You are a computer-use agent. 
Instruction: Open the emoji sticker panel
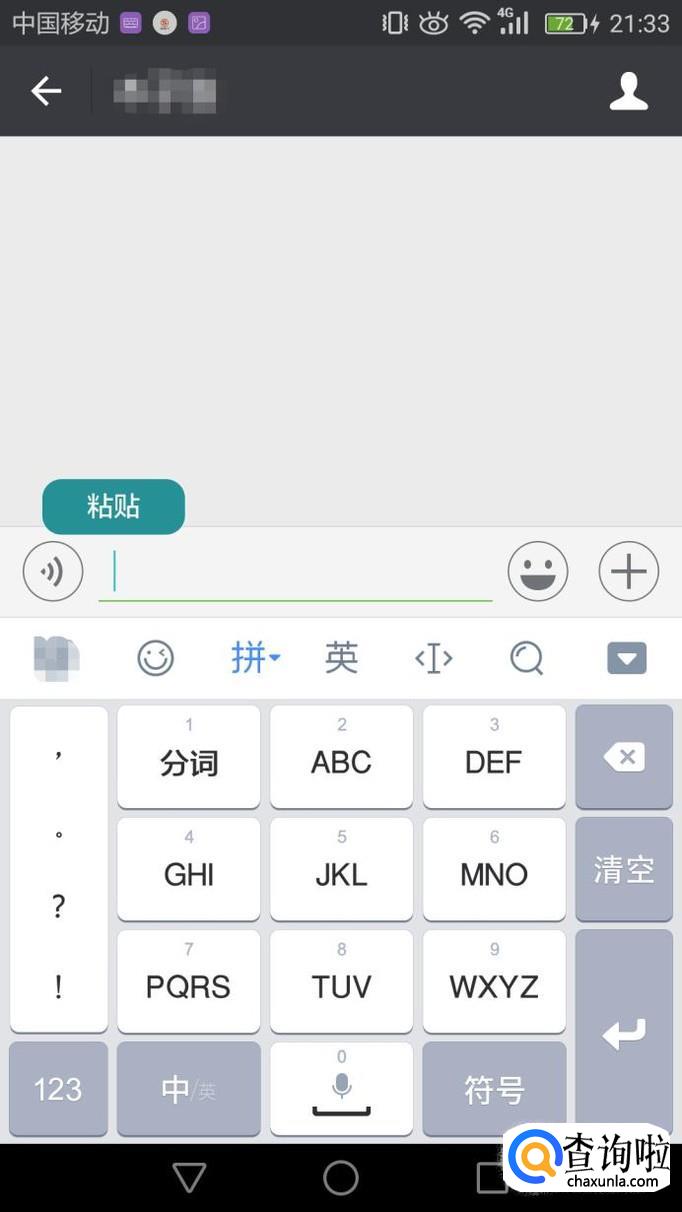(538, 572)
